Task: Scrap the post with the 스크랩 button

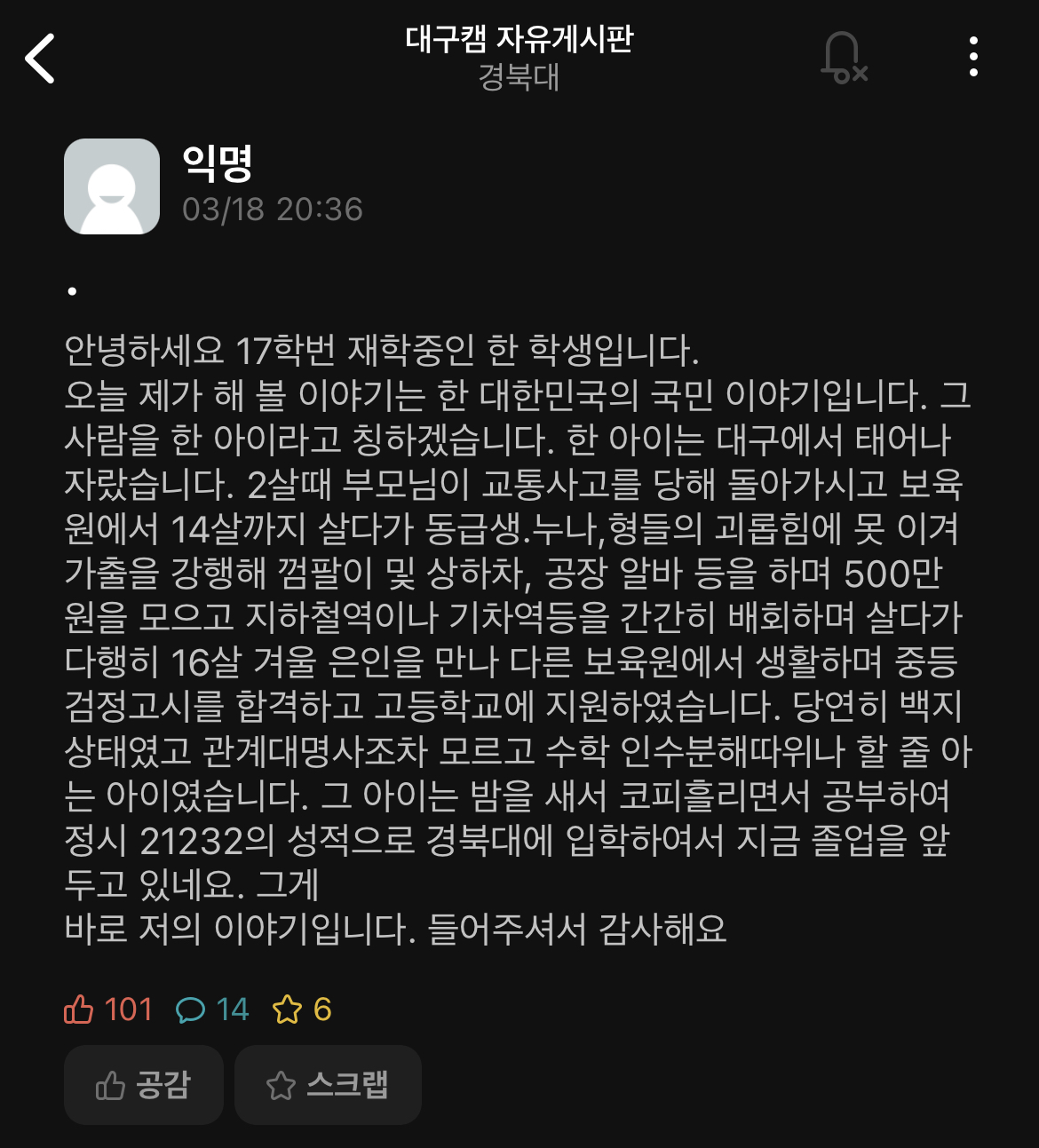Action: tap(328, 1085)
